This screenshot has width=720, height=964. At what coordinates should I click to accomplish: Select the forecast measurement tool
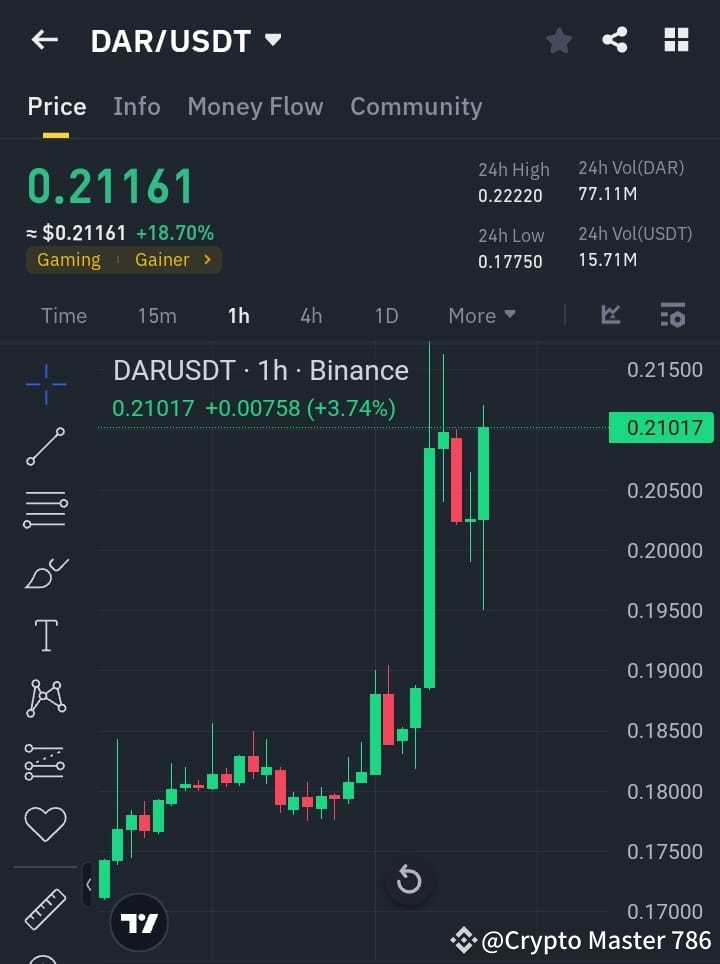45,760
